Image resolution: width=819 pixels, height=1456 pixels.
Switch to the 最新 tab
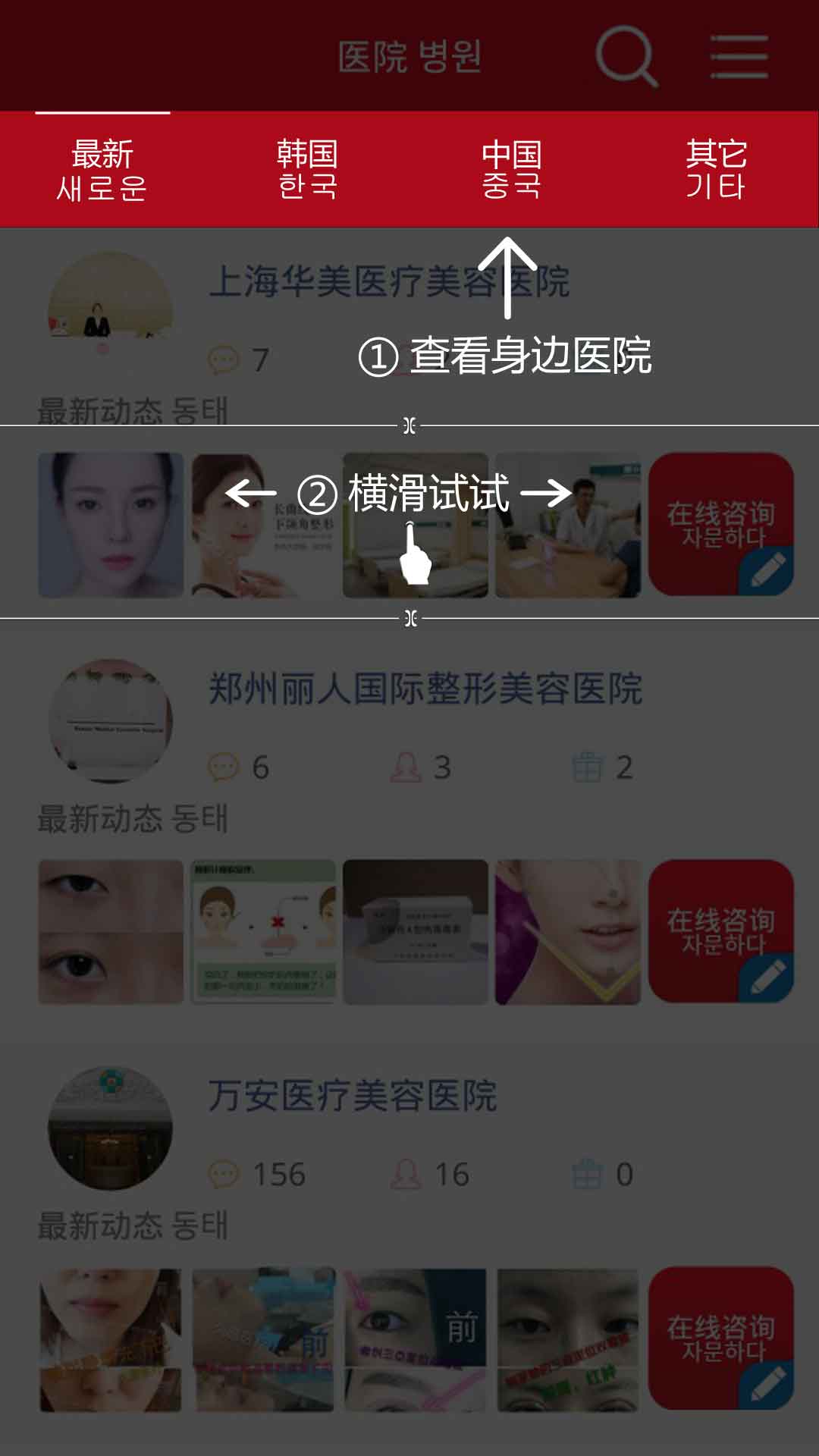pyautogui.click(x=102, y=170)
